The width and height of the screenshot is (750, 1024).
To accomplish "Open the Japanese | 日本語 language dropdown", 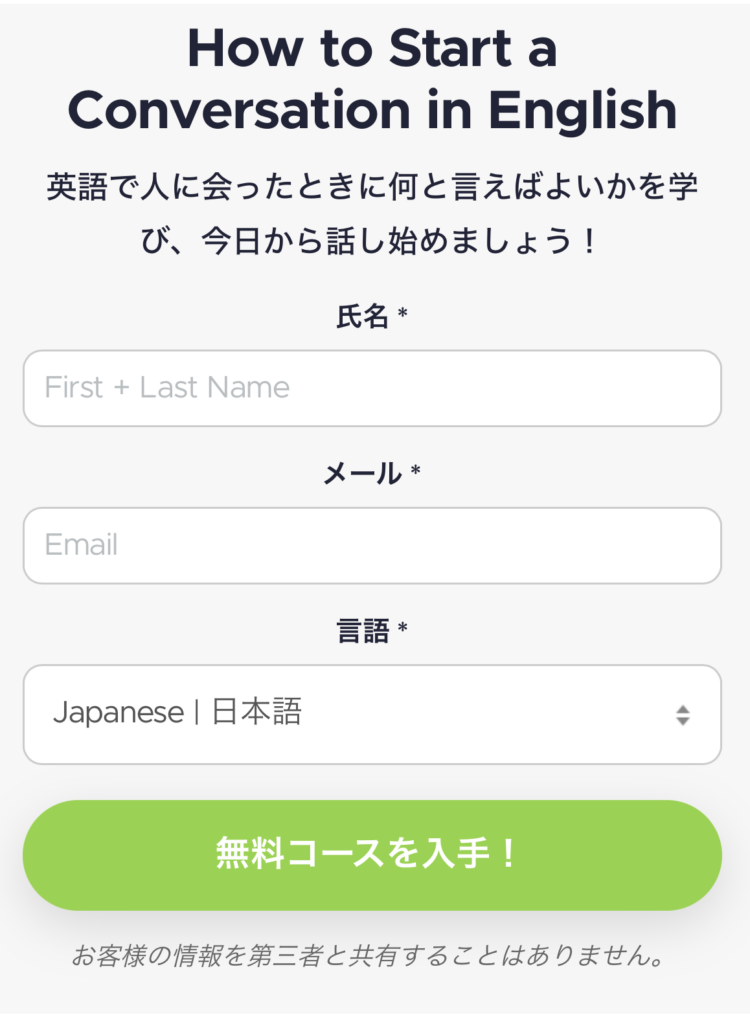I will [372, 714].
